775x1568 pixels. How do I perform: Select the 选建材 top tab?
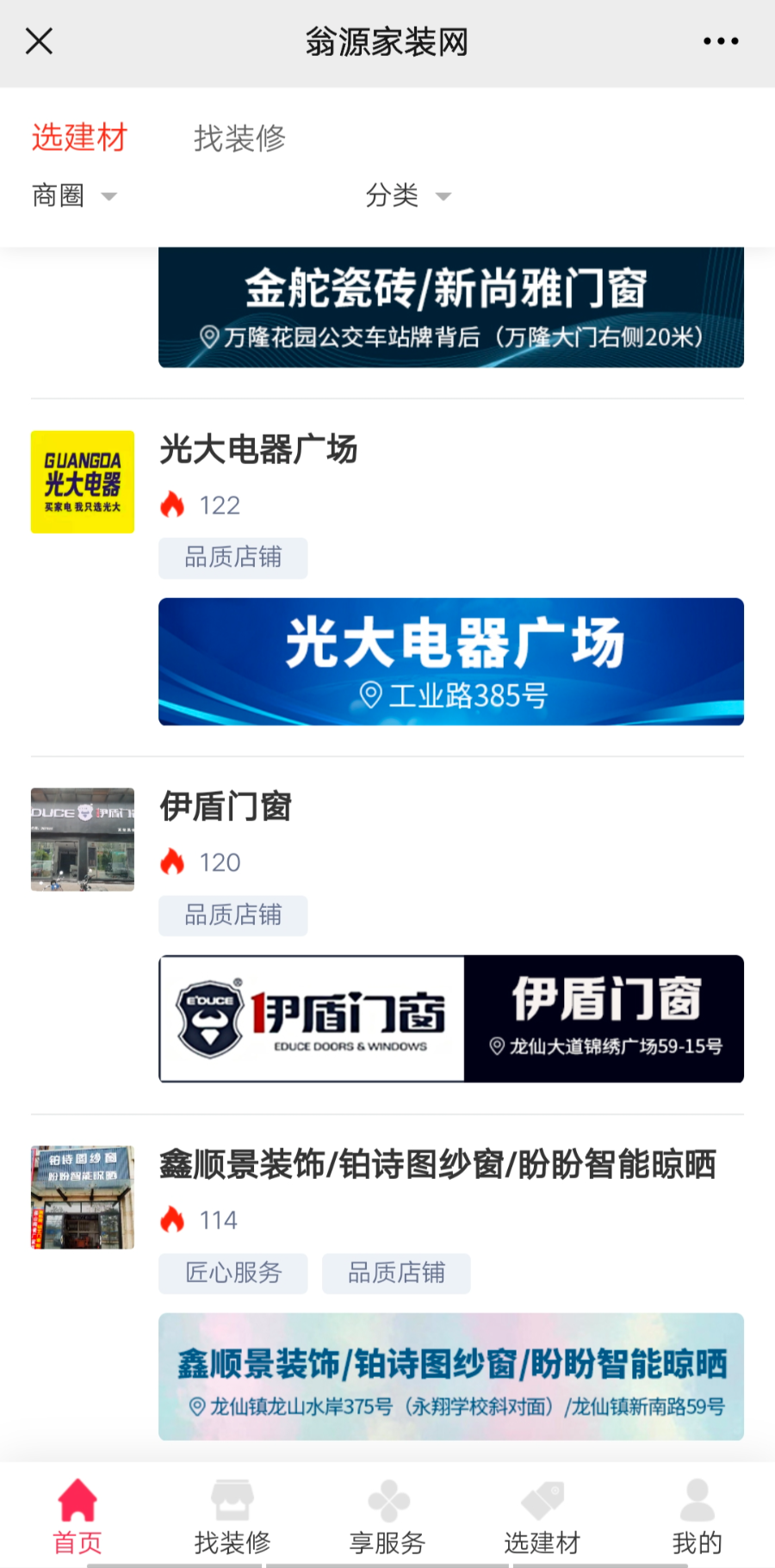(79, 138)
